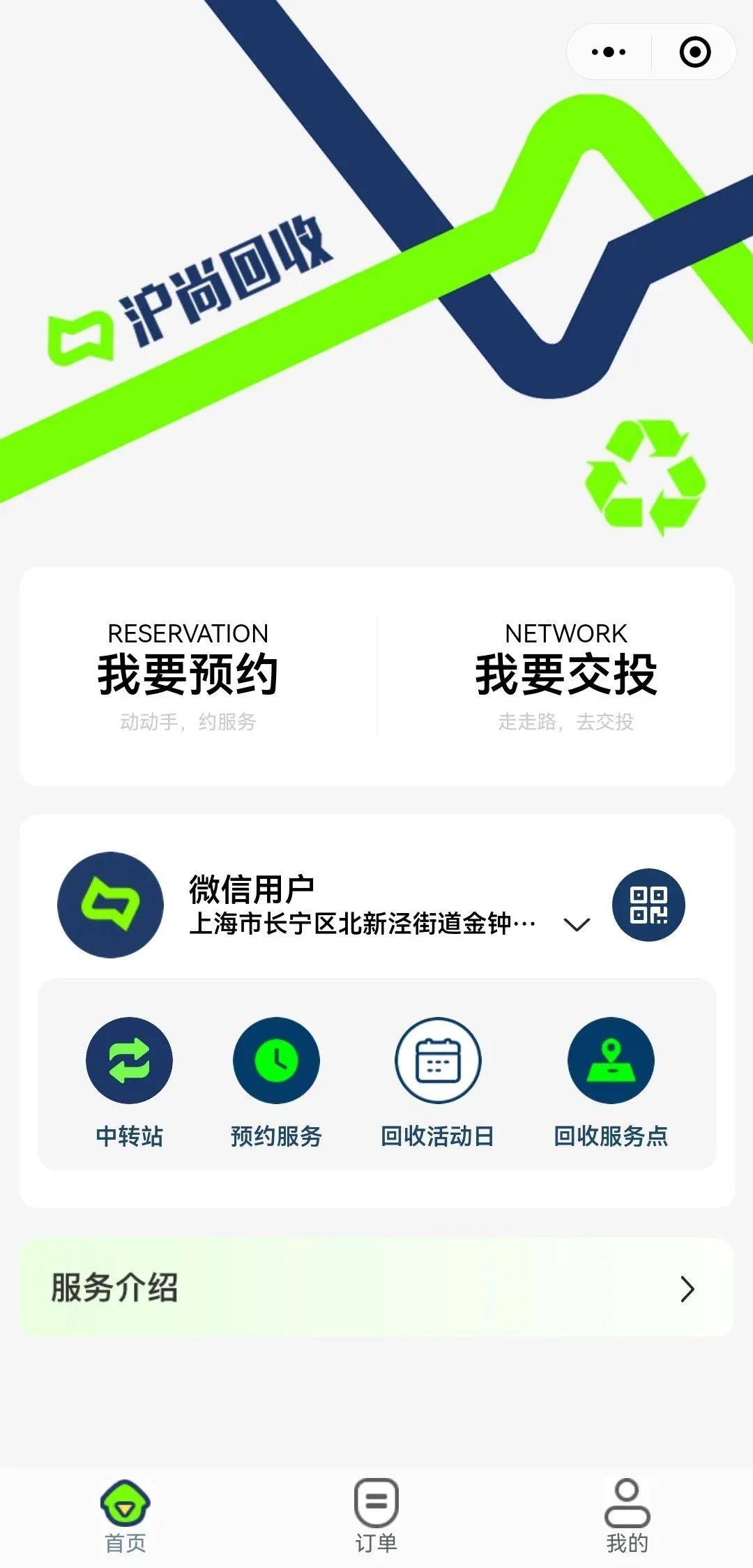Screen dimensions: 753x1568
Task: Click the 沪尚回收 logo avatar
Action: coord(109,905)
